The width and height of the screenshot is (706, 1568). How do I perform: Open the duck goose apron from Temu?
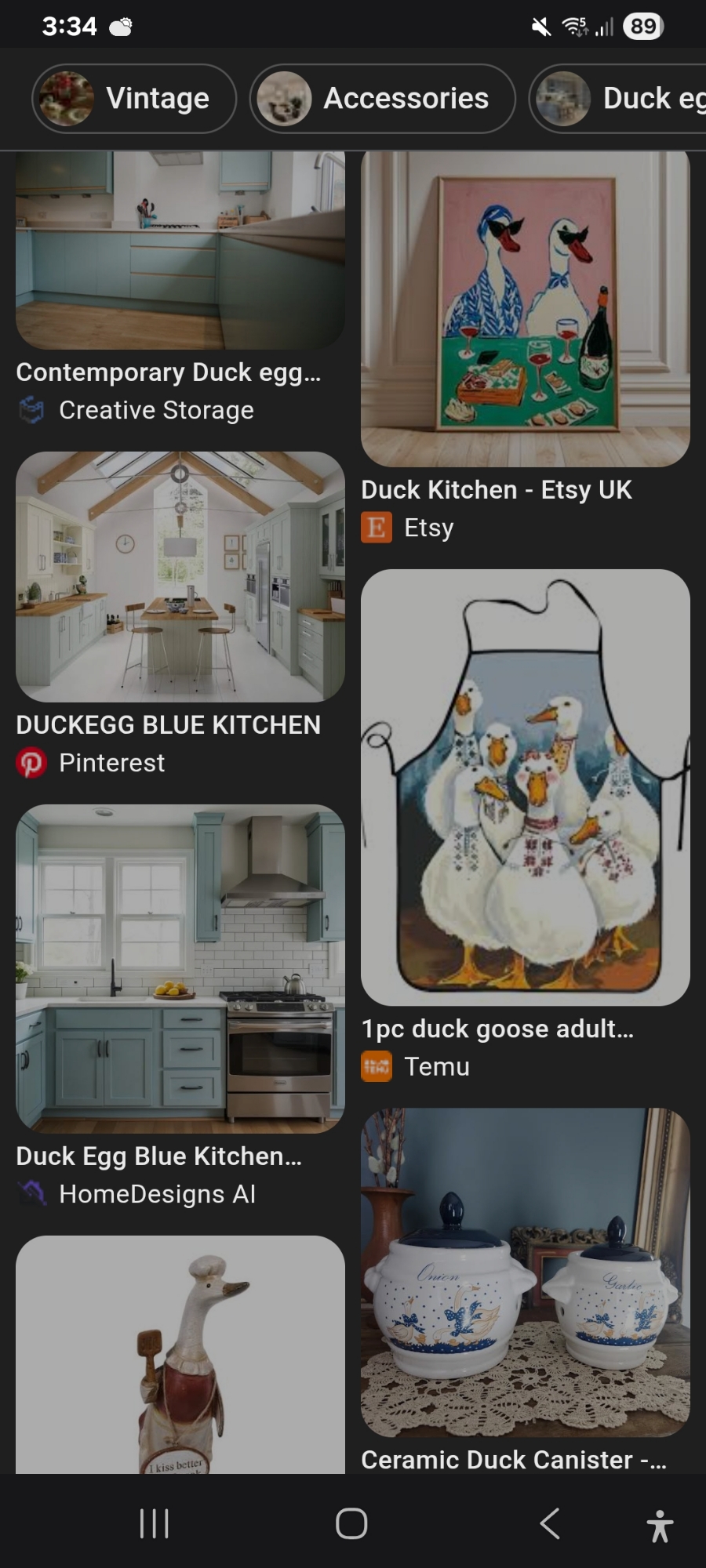tap(525, 787)
